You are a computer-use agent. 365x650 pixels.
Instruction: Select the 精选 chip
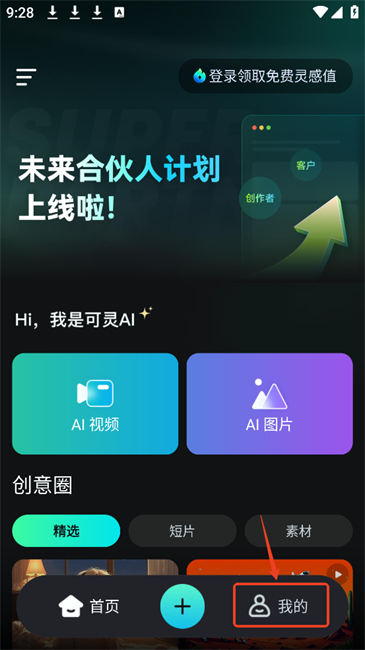66,531
